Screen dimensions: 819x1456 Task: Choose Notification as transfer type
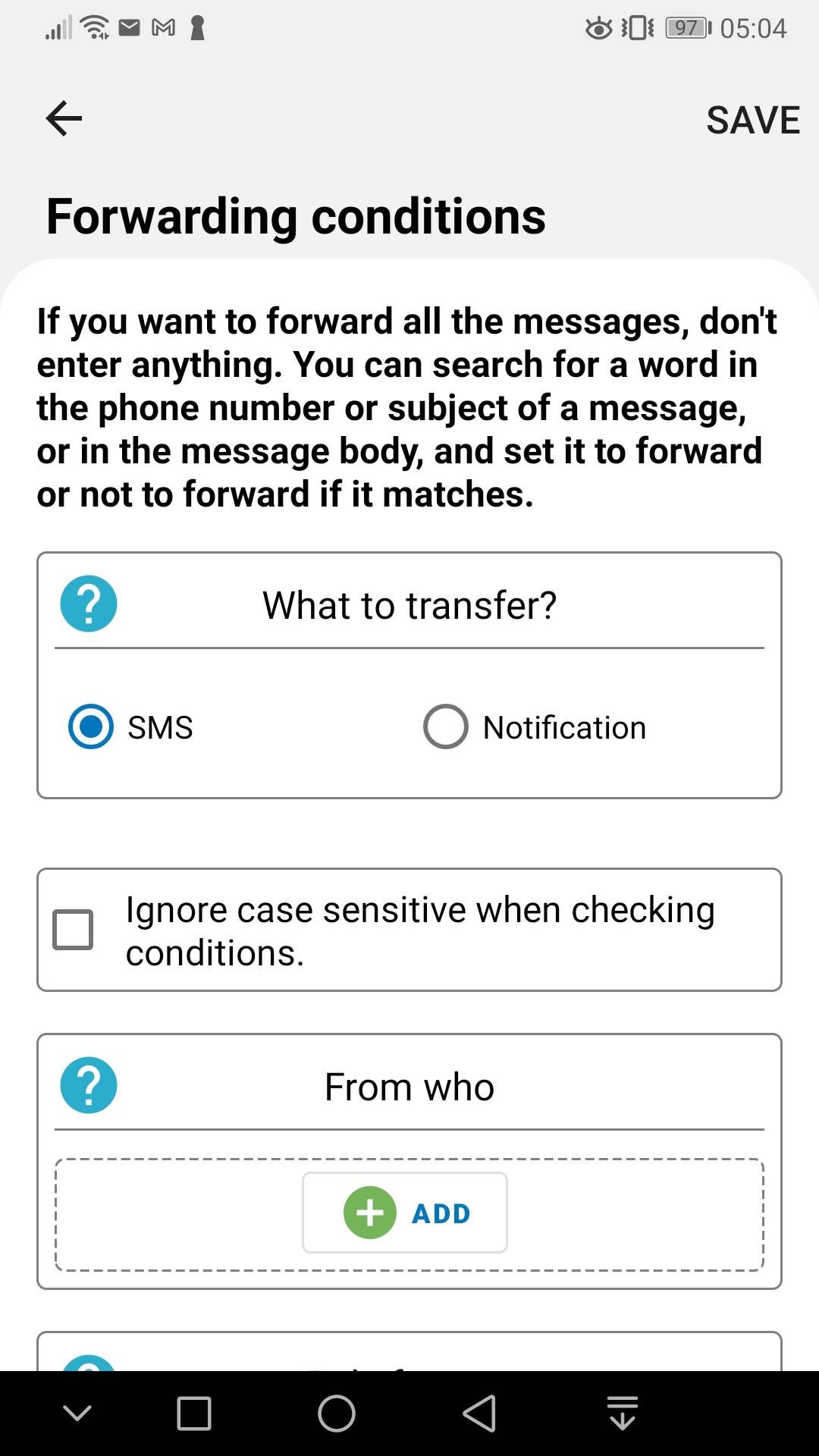(446, 726)
